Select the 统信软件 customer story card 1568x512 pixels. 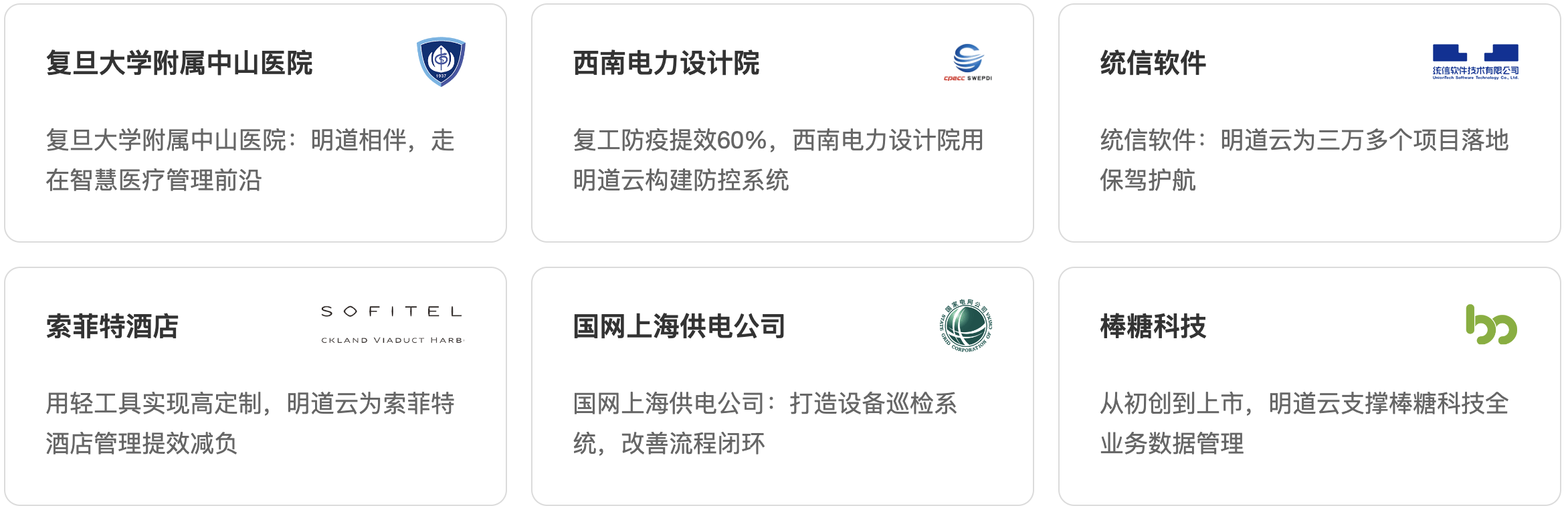[1309, 123]
